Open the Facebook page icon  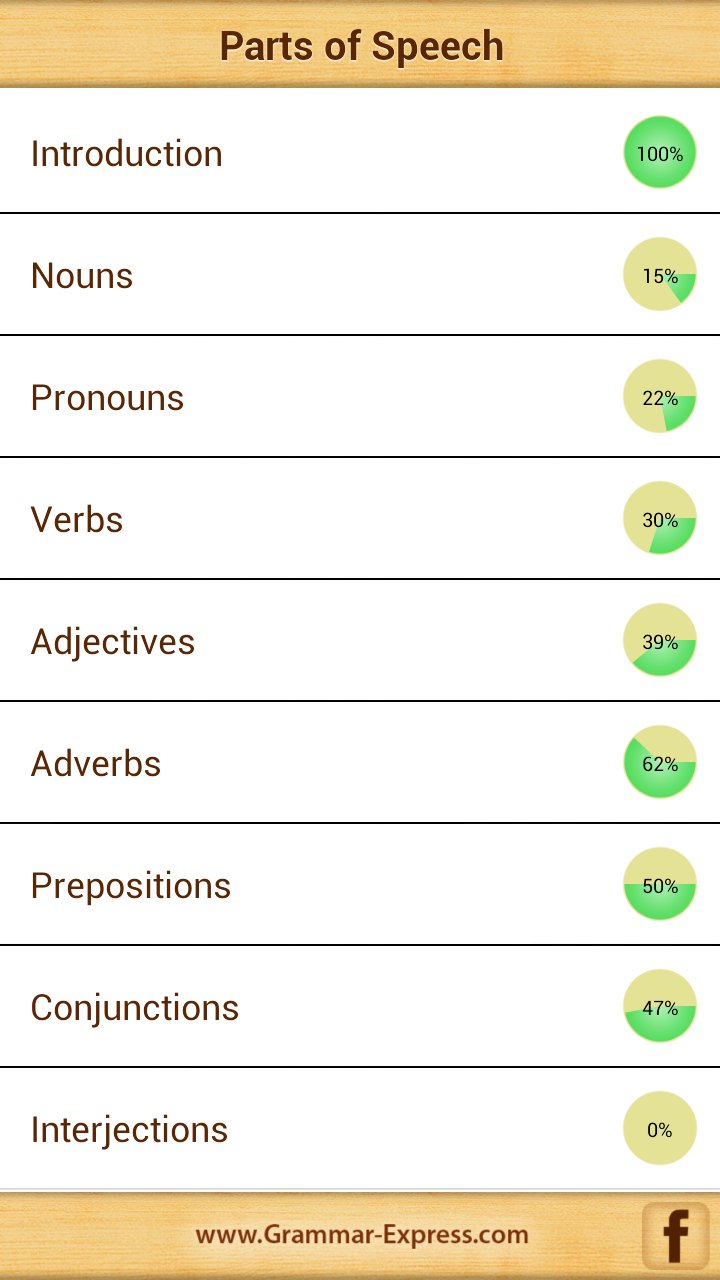tap(675, 1236)
